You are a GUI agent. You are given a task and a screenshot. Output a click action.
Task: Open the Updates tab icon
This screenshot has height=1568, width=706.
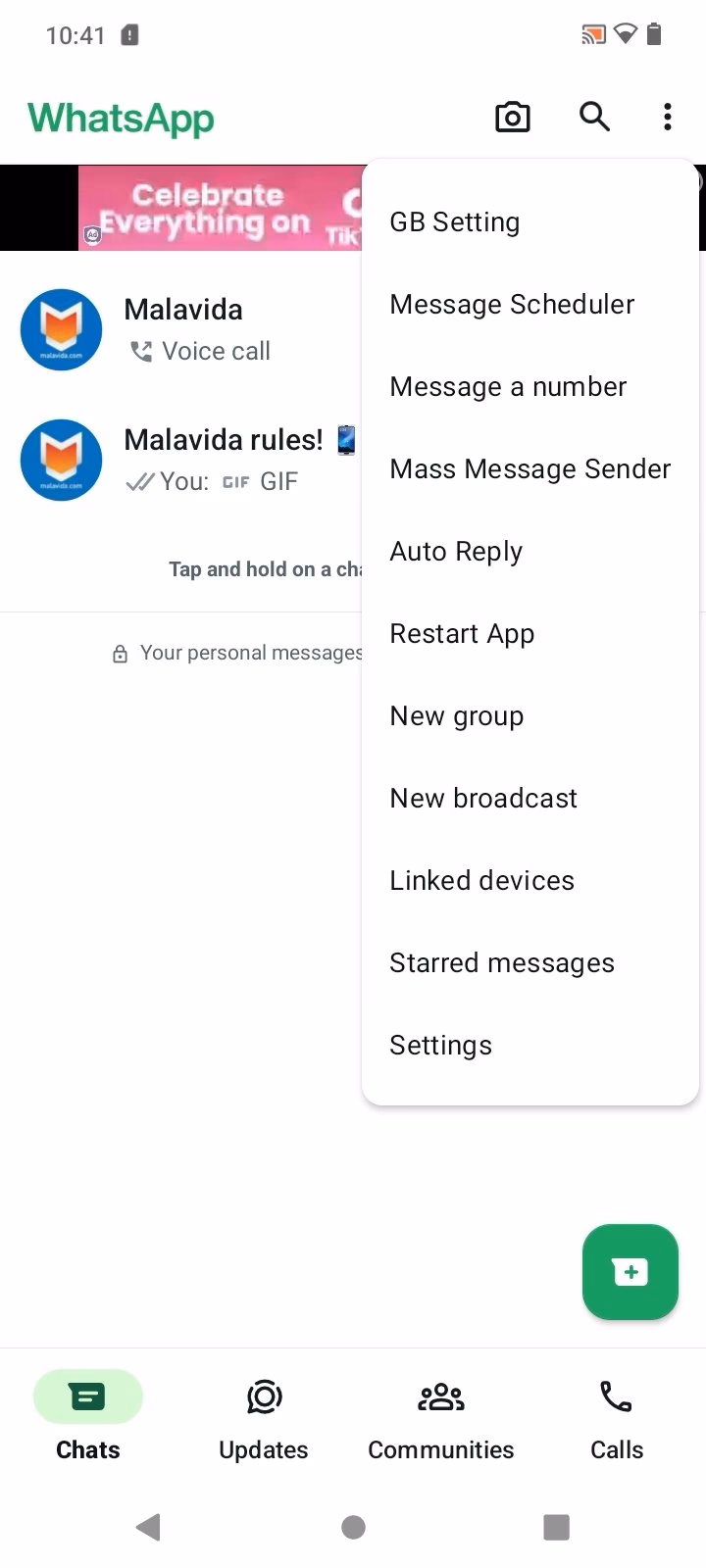[263, 1396]
